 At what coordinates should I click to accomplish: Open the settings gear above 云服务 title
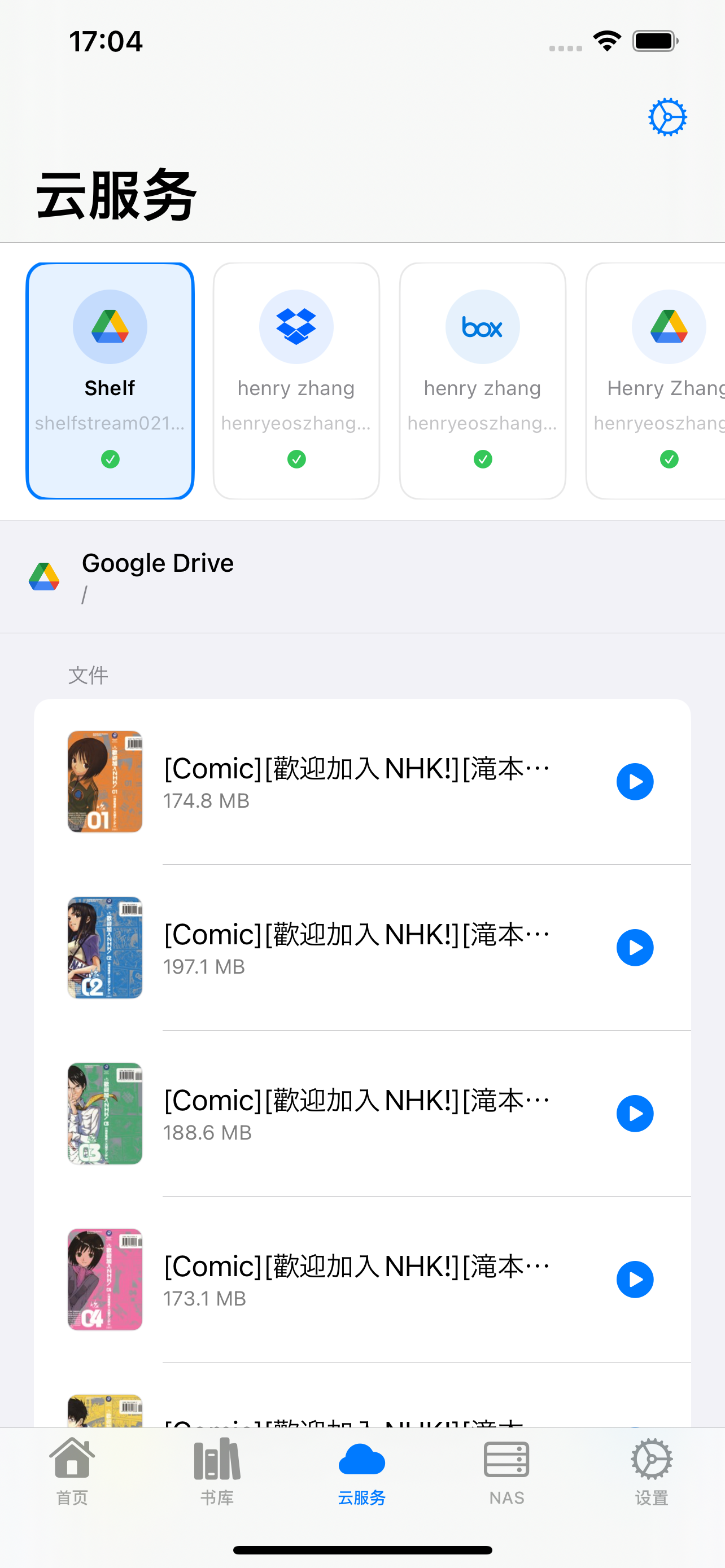[x=668, y=116]
